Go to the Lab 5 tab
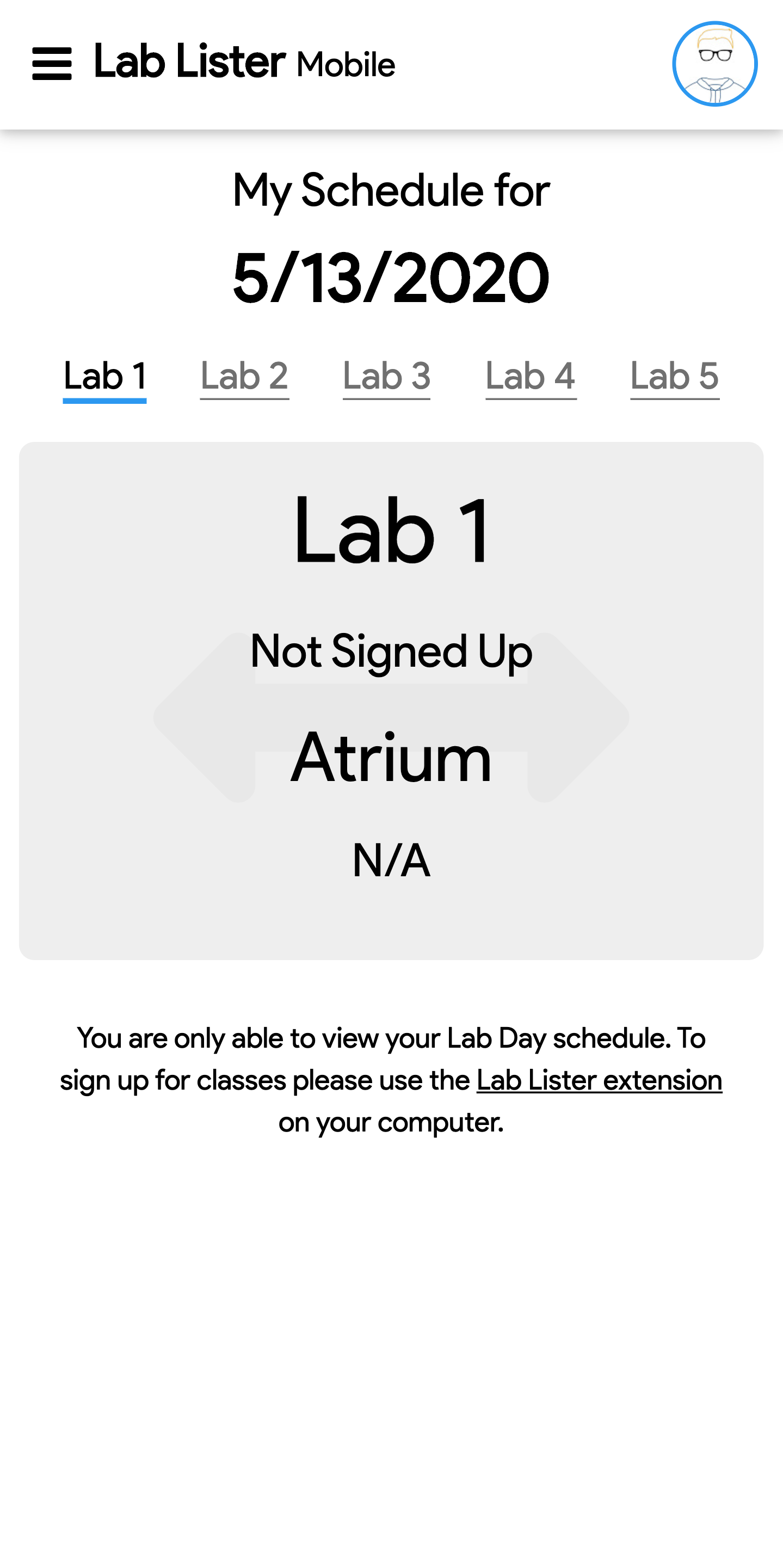 point(675,377)
